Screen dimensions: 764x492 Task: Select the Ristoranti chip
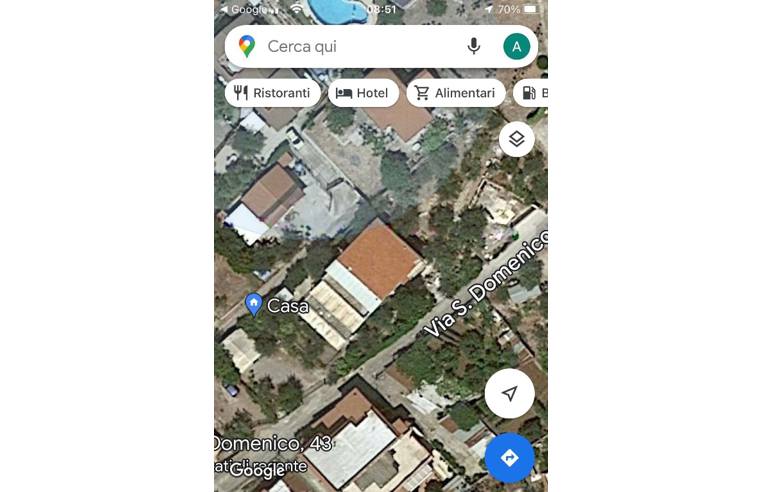click(x=272, y=93)
